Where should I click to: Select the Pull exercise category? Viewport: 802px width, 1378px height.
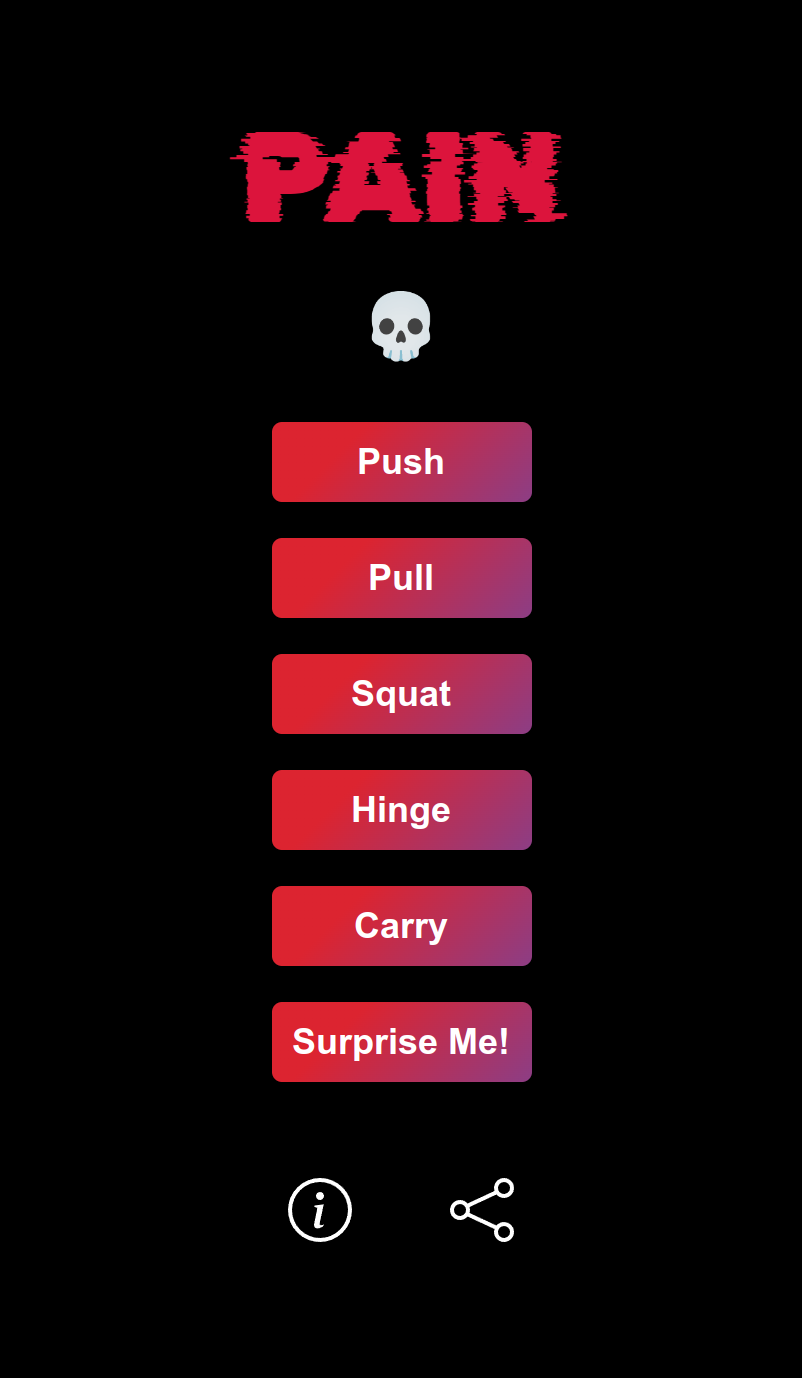[401, 577]
